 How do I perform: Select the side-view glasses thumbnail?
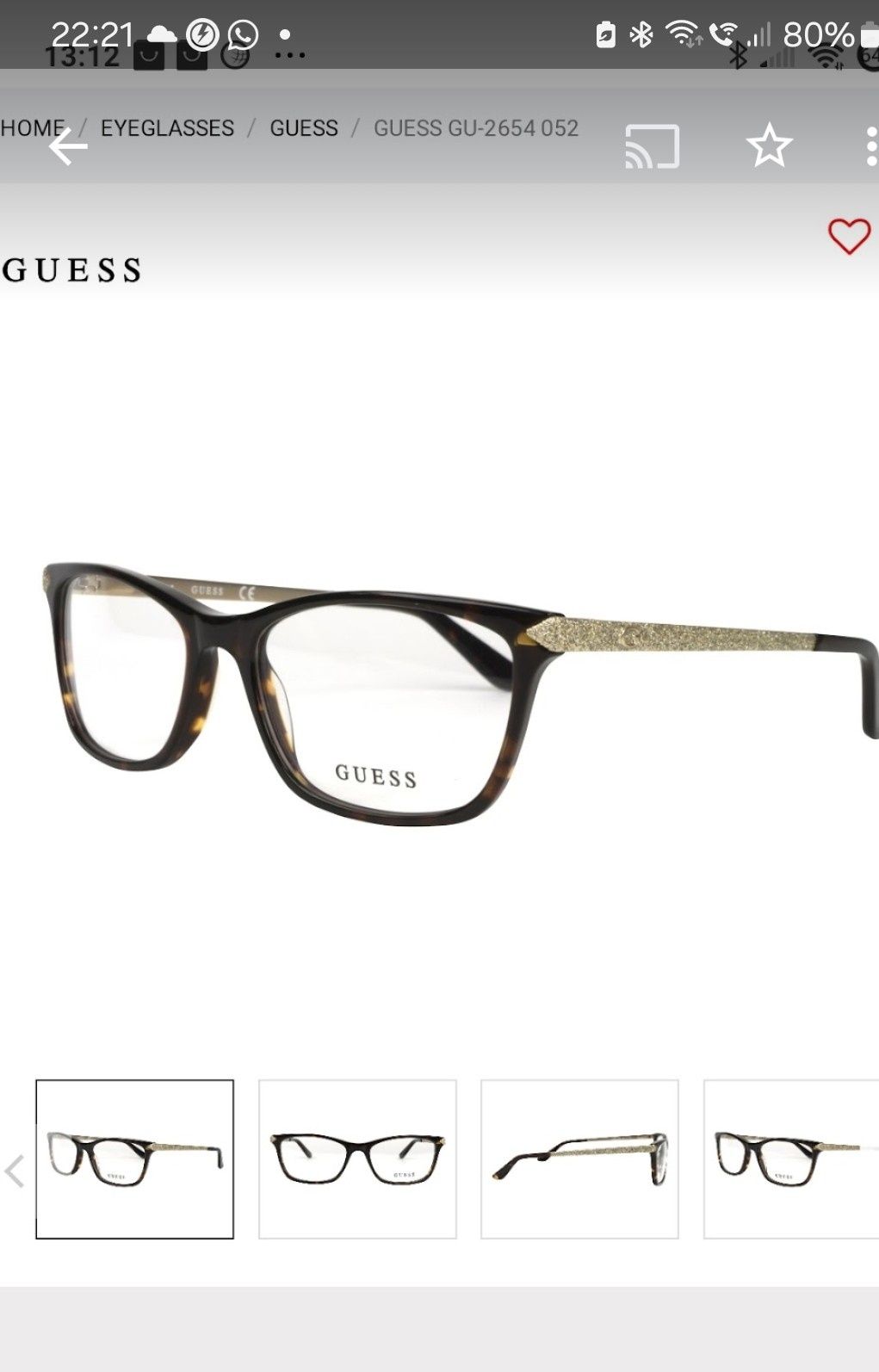pyautogui.click(x=579, y=1159)
